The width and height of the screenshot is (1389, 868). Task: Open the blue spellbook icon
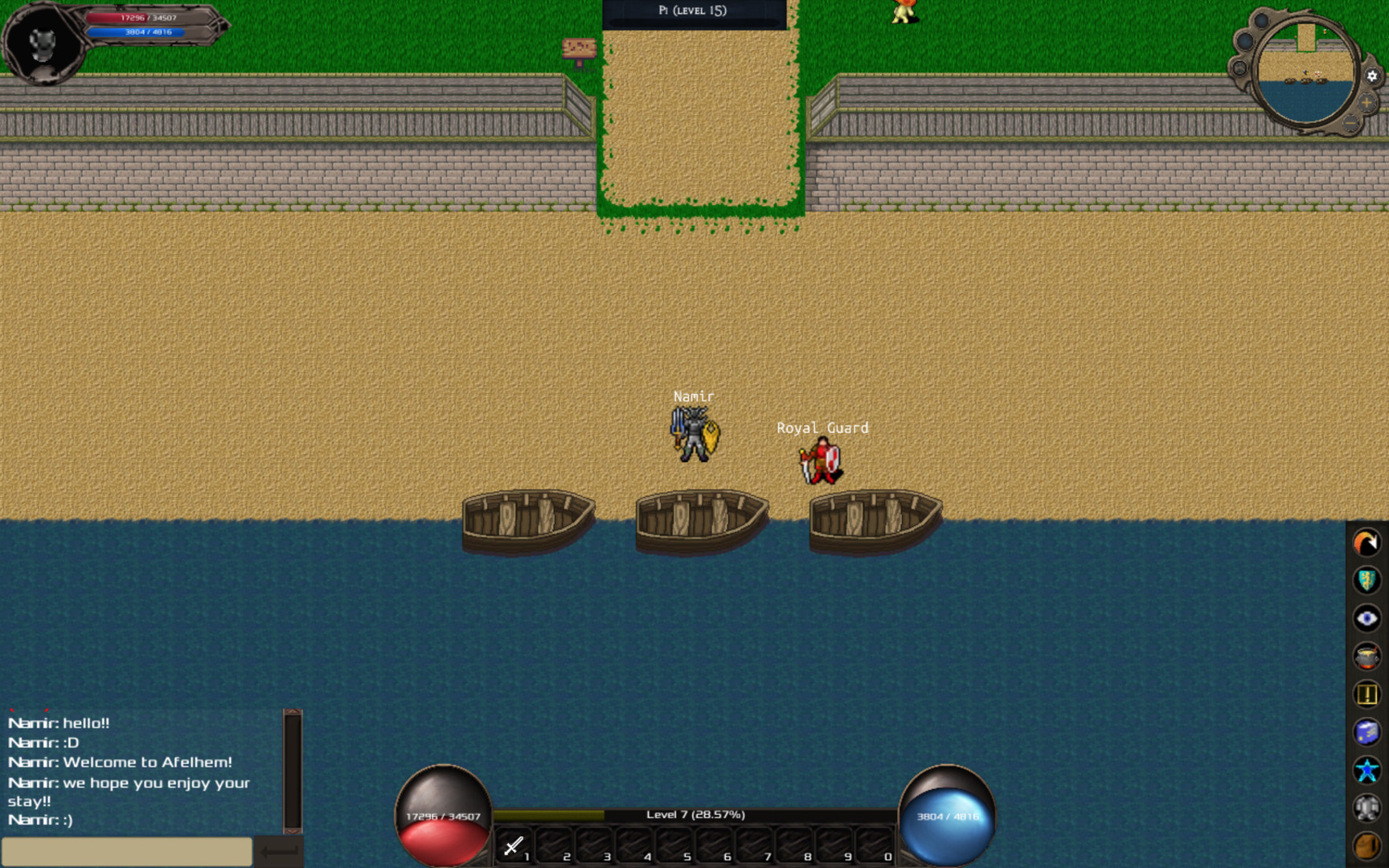point(1366,732)
